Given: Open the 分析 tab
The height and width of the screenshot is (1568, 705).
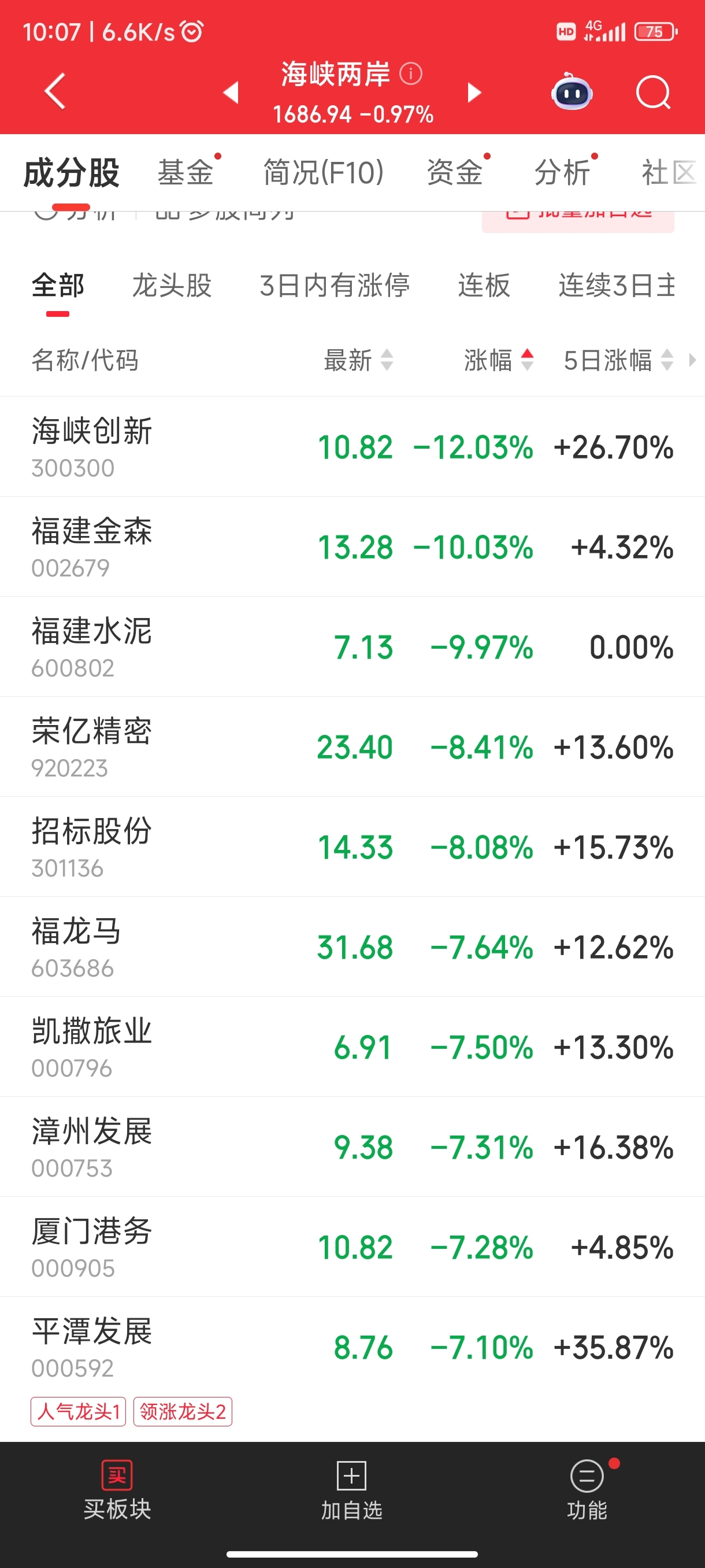Looking at the screenshot, I should pyautogui.click(x=562, y=173).
